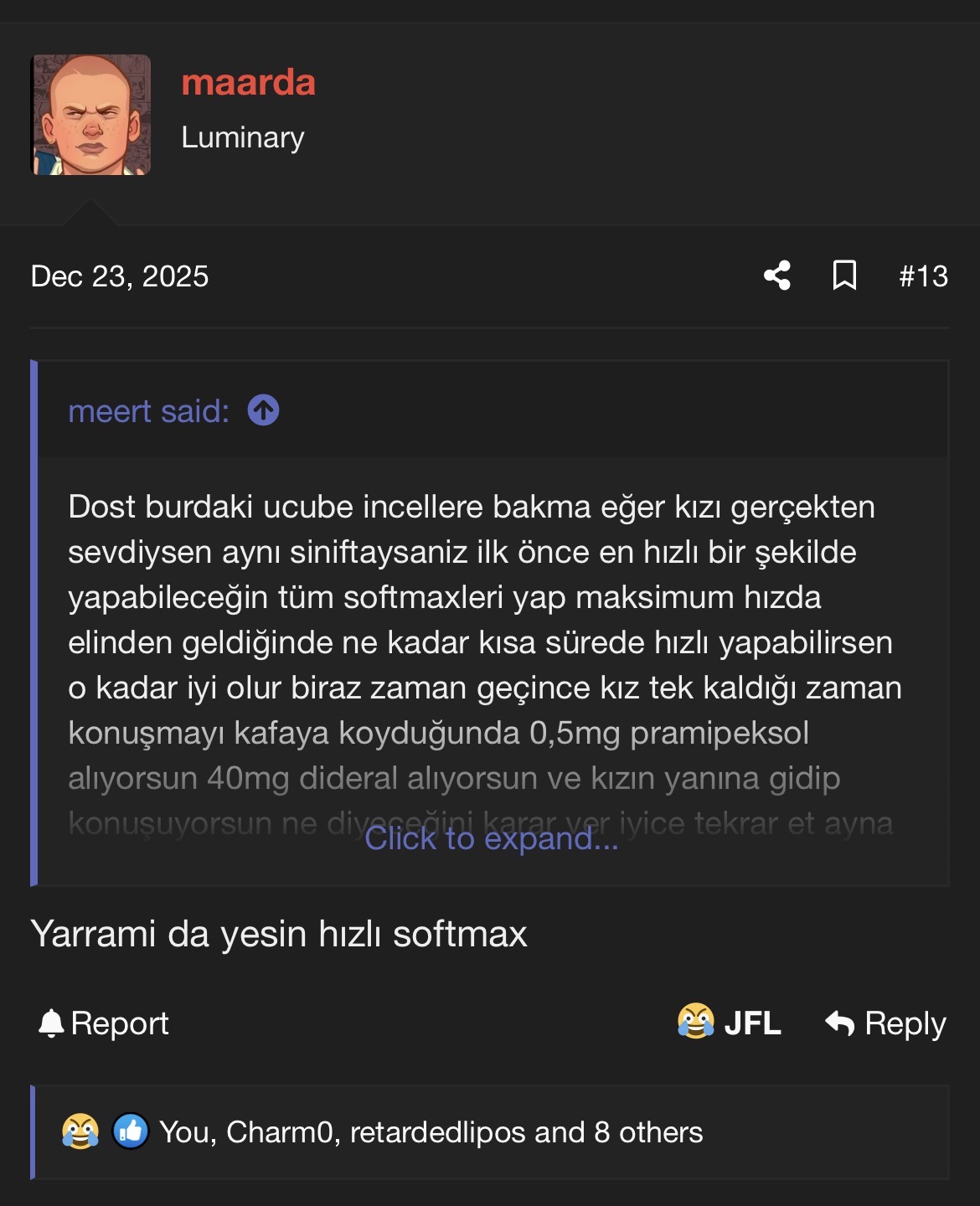The width and height of the screenshot is (980, 1206).
Task: Share post #13
Action: coord(776,276)
